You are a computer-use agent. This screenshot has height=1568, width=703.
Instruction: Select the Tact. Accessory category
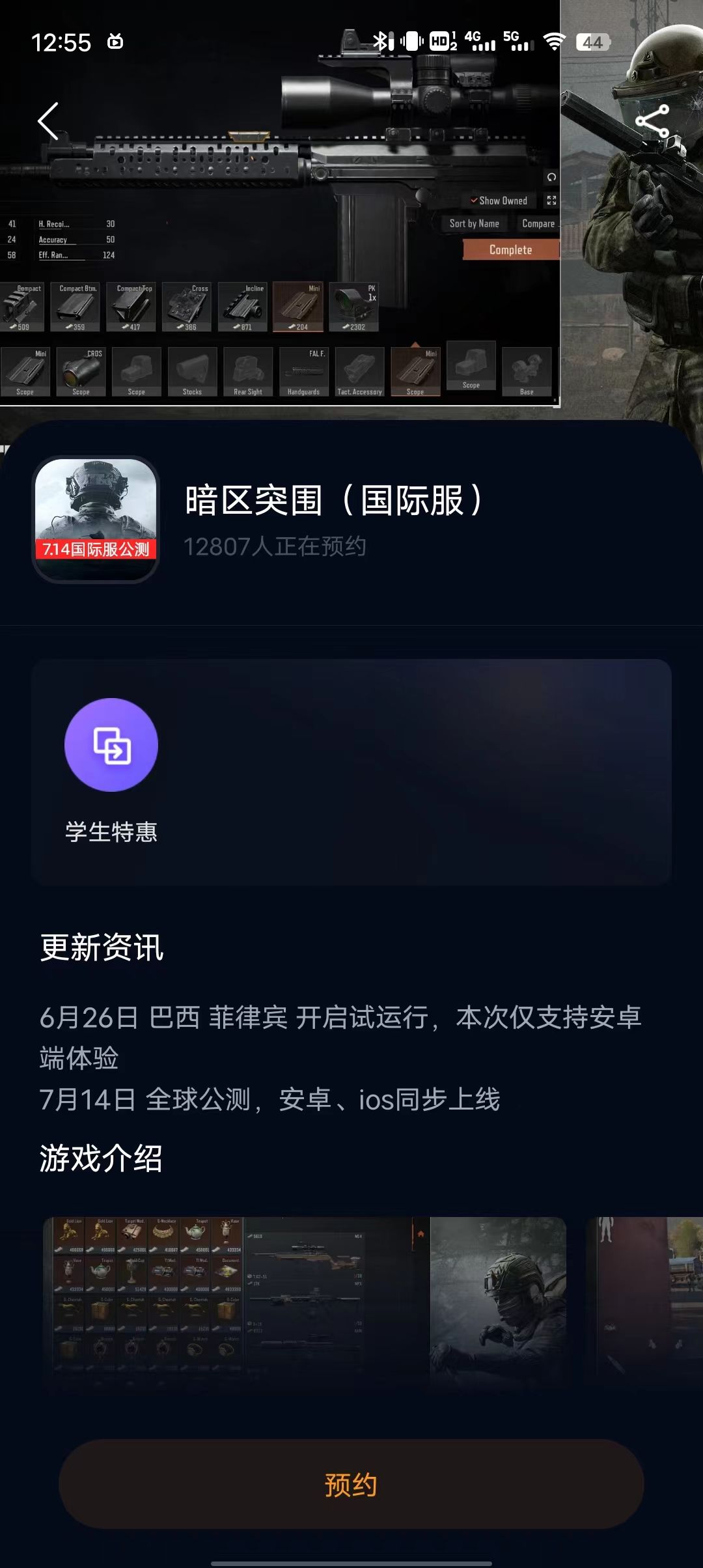pos(360,373)
